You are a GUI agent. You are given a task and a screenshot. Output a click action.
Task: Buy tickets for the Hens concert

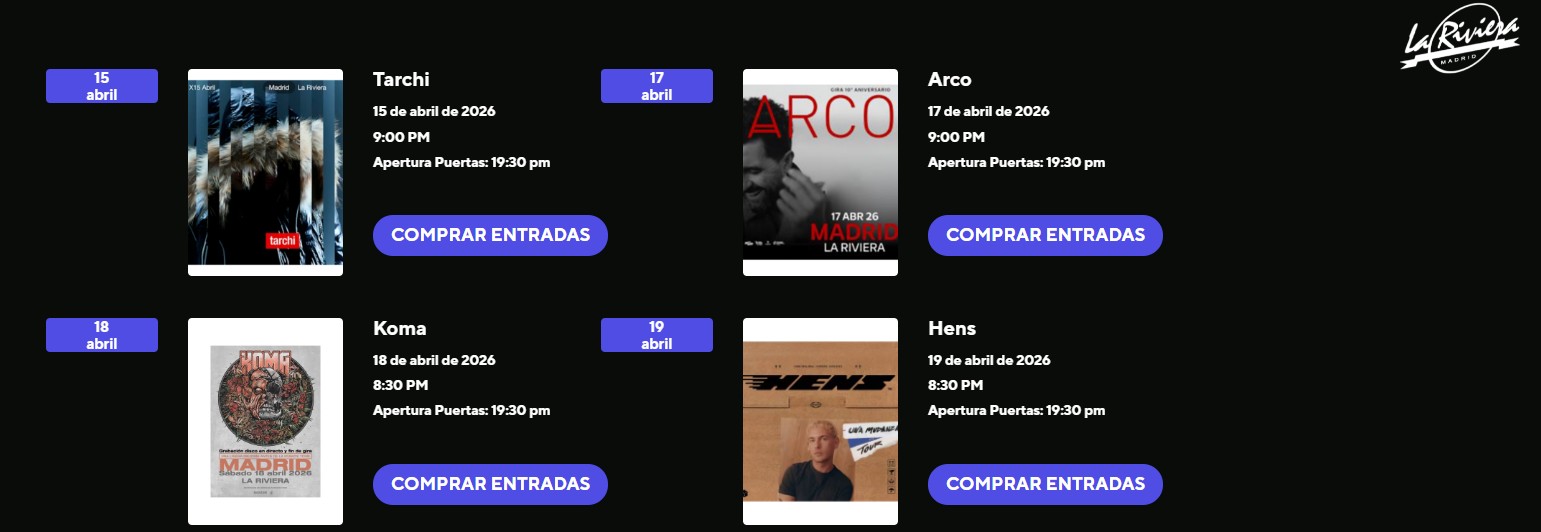pos(1045,484)
